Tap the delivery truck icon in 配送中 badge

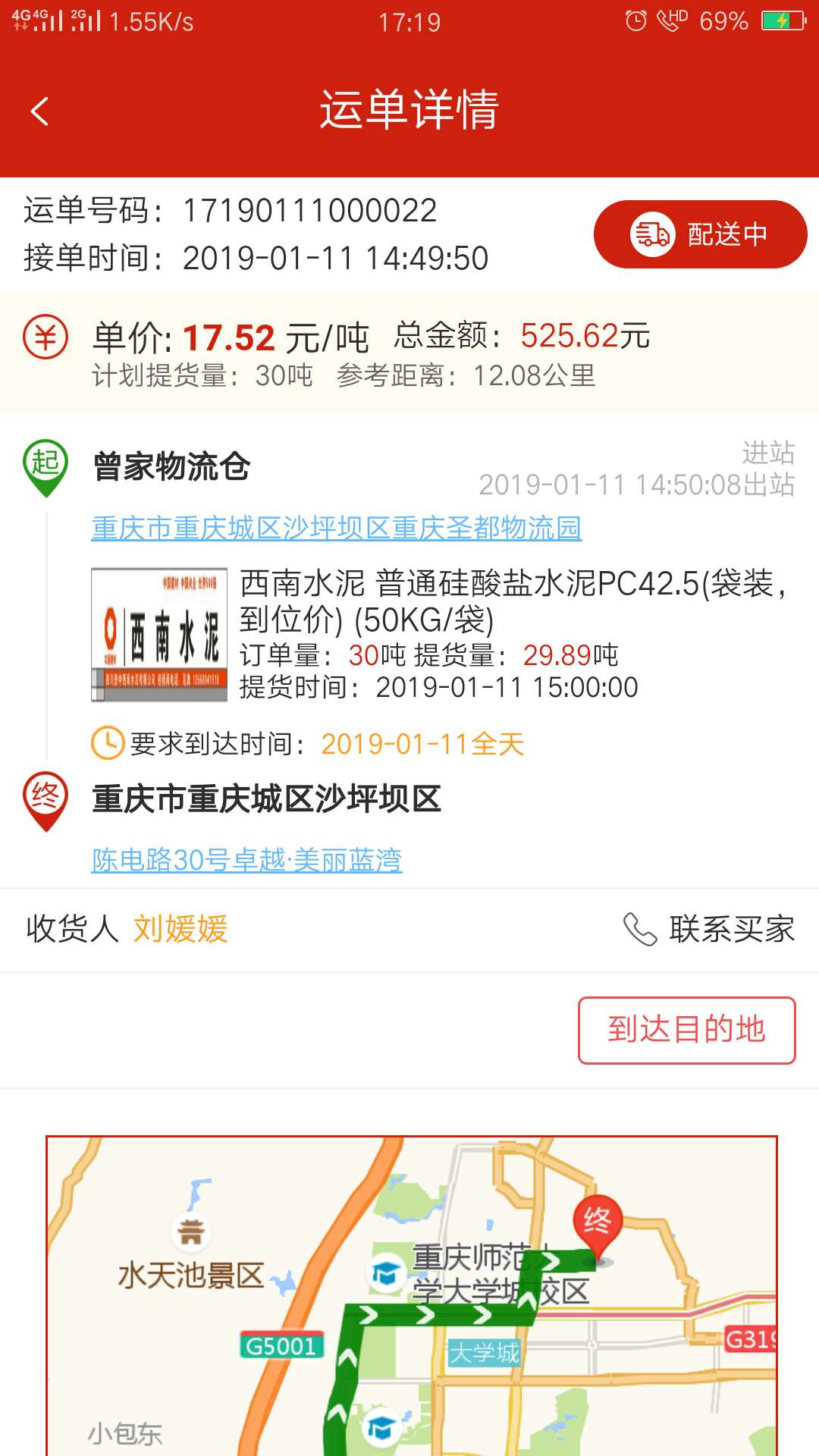click(652, 235)
